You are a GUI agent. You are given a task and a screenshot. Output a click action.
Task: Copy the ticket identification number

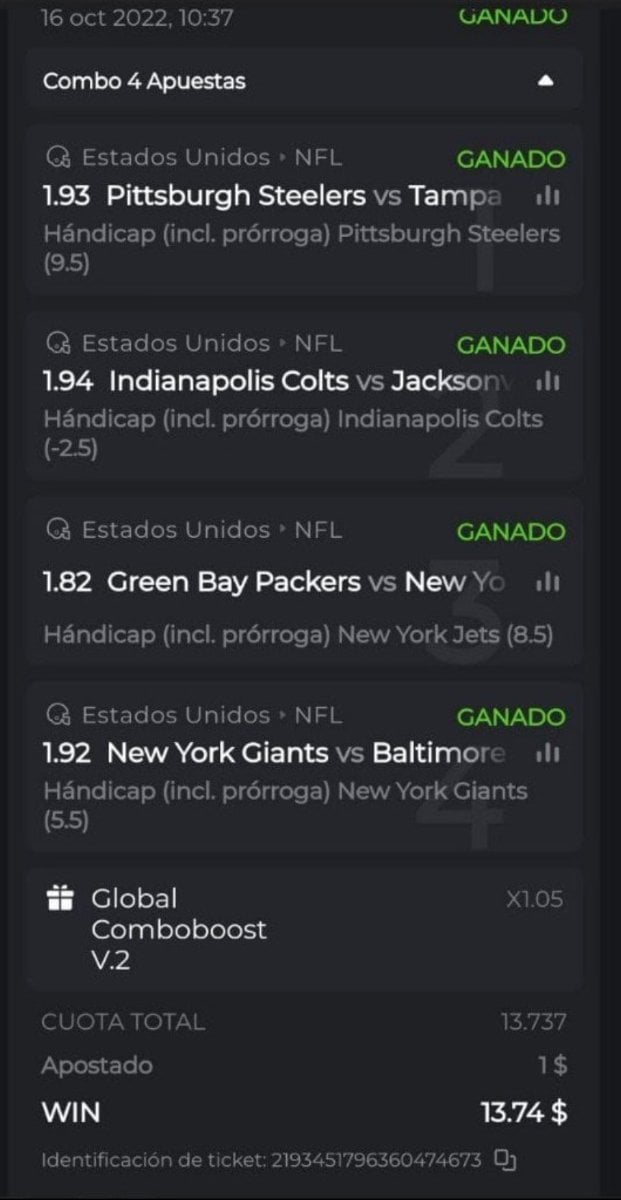coord(506,1161)
